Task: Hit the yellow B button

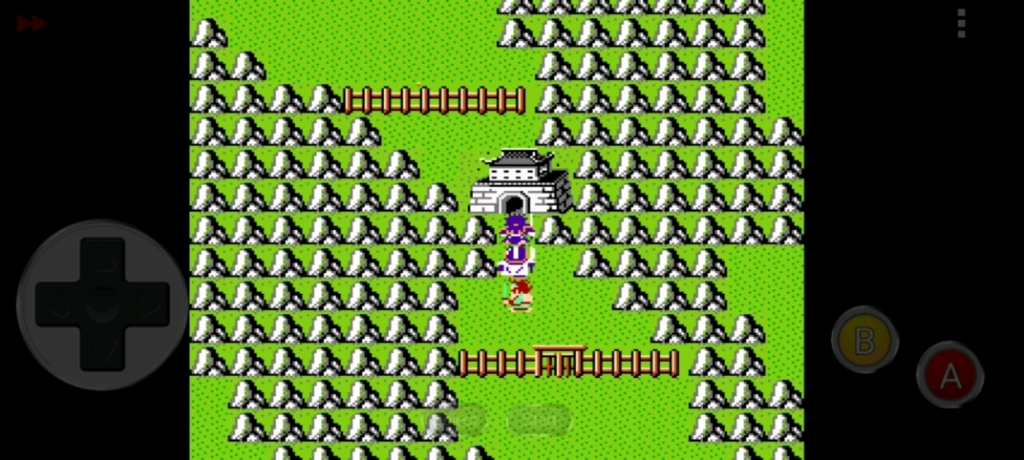Action: [864, 341]
